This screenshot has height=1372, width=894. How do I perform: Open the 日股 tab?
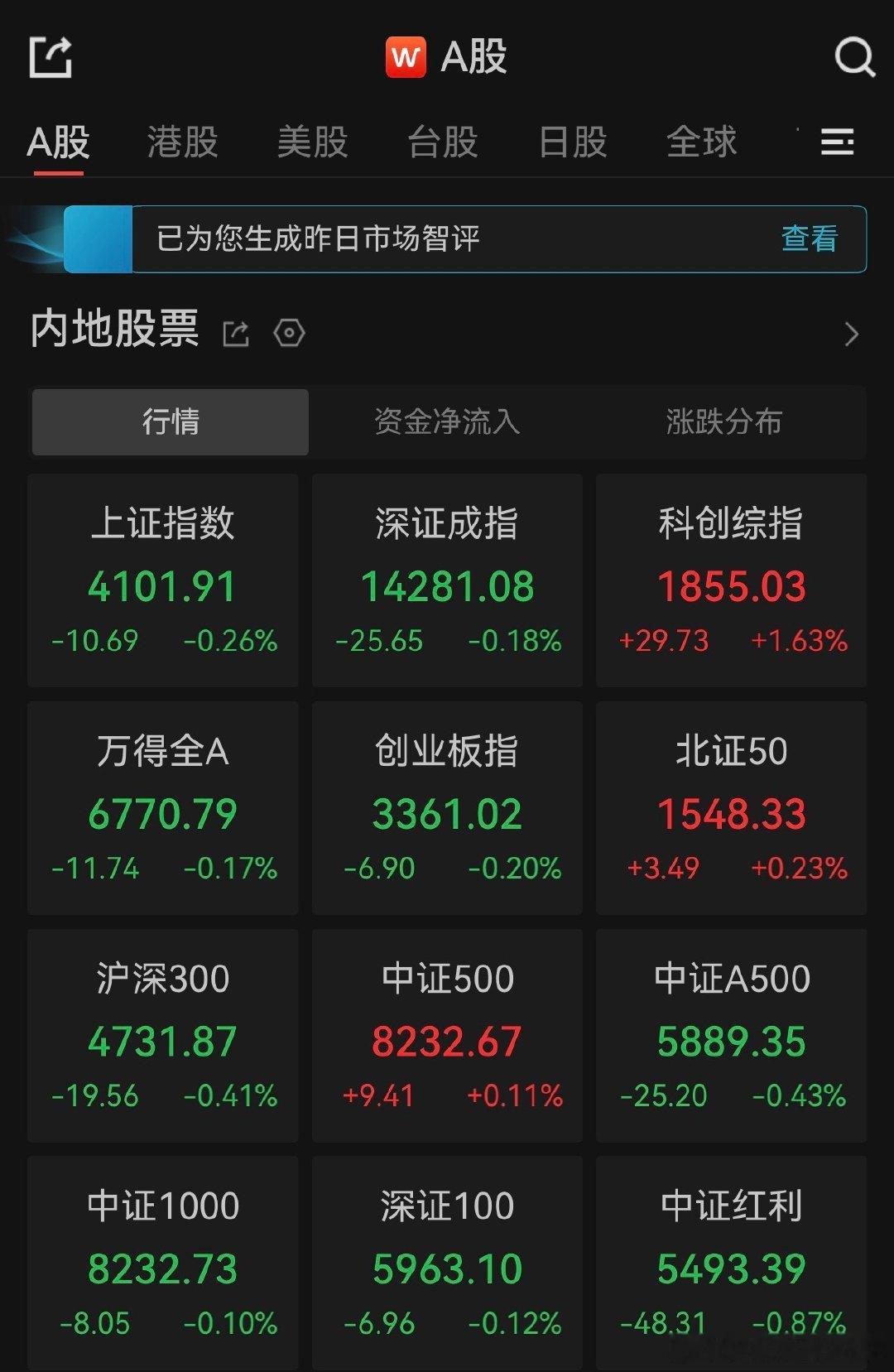(x=571, y=142)
